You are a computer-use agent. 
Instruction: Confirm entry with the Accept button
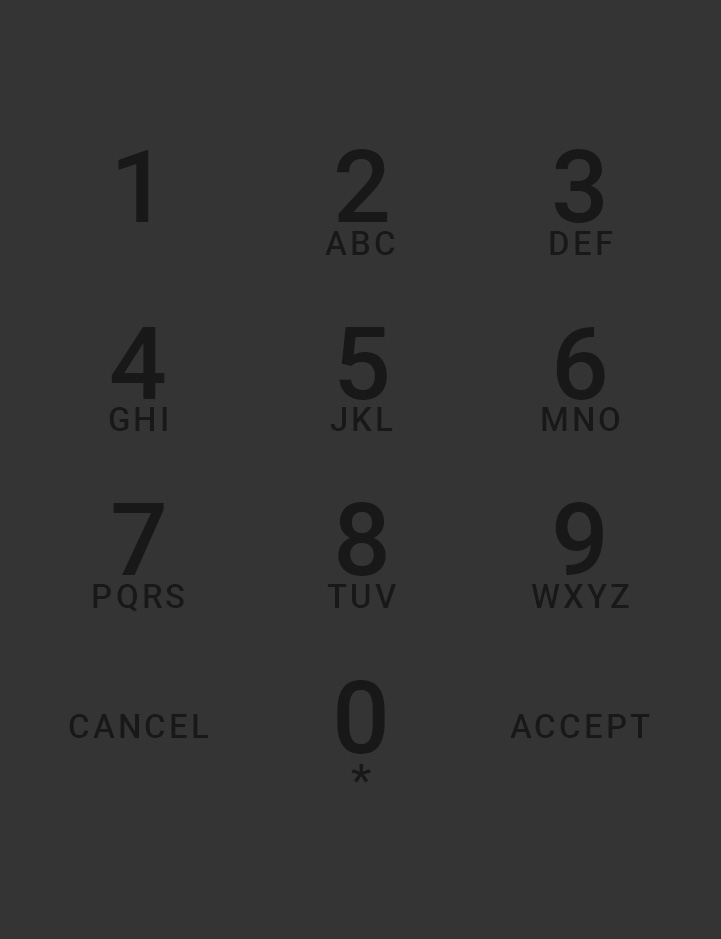point(581,727)
